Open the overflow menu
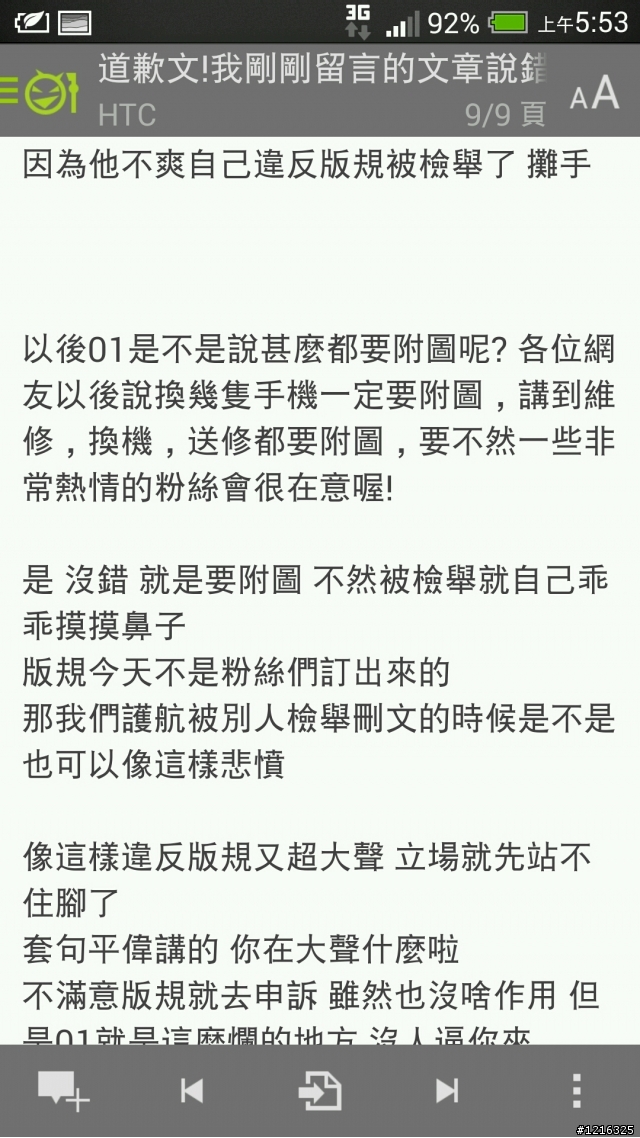The height and width of the screenshot is (1138, 640). pos(577,1091)
